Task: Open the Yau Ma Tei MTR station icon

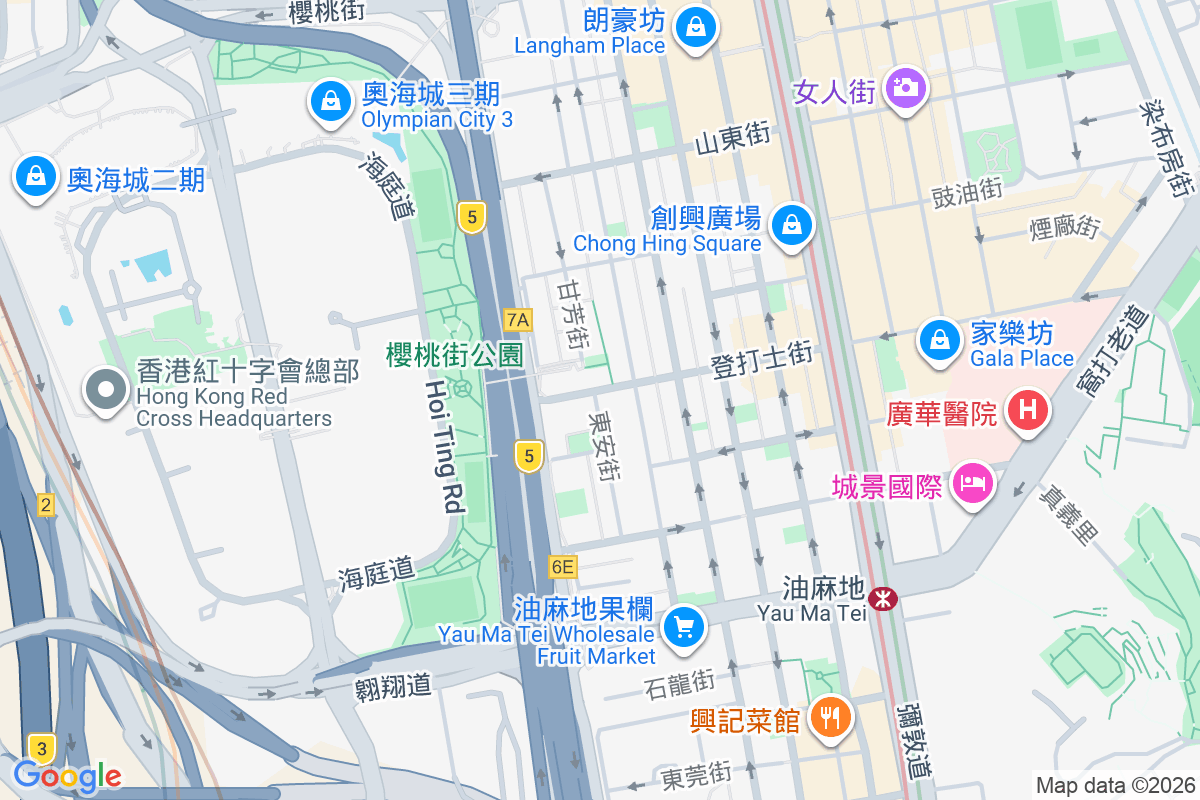Action: coord(882,598)
